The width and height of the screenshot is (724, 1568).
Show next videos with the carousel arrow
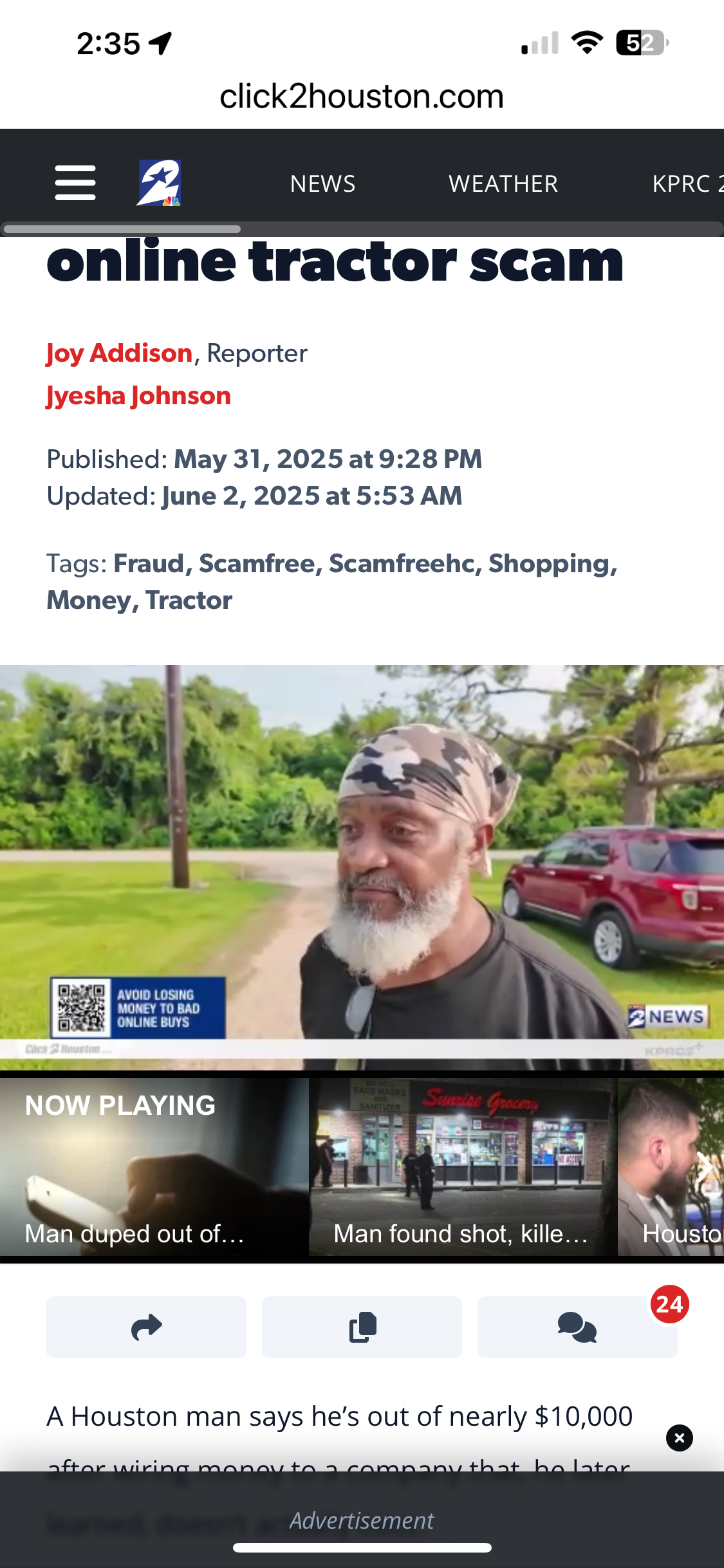point(705,1167)
